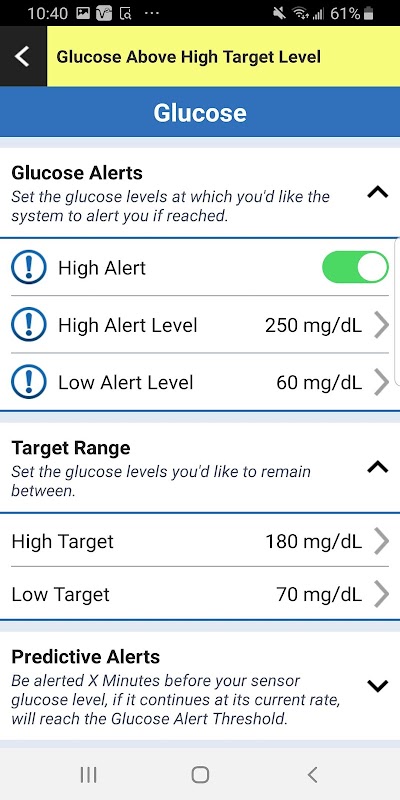Change the High Target value
The height and width of the screenshot is (800, 400).
200,541
